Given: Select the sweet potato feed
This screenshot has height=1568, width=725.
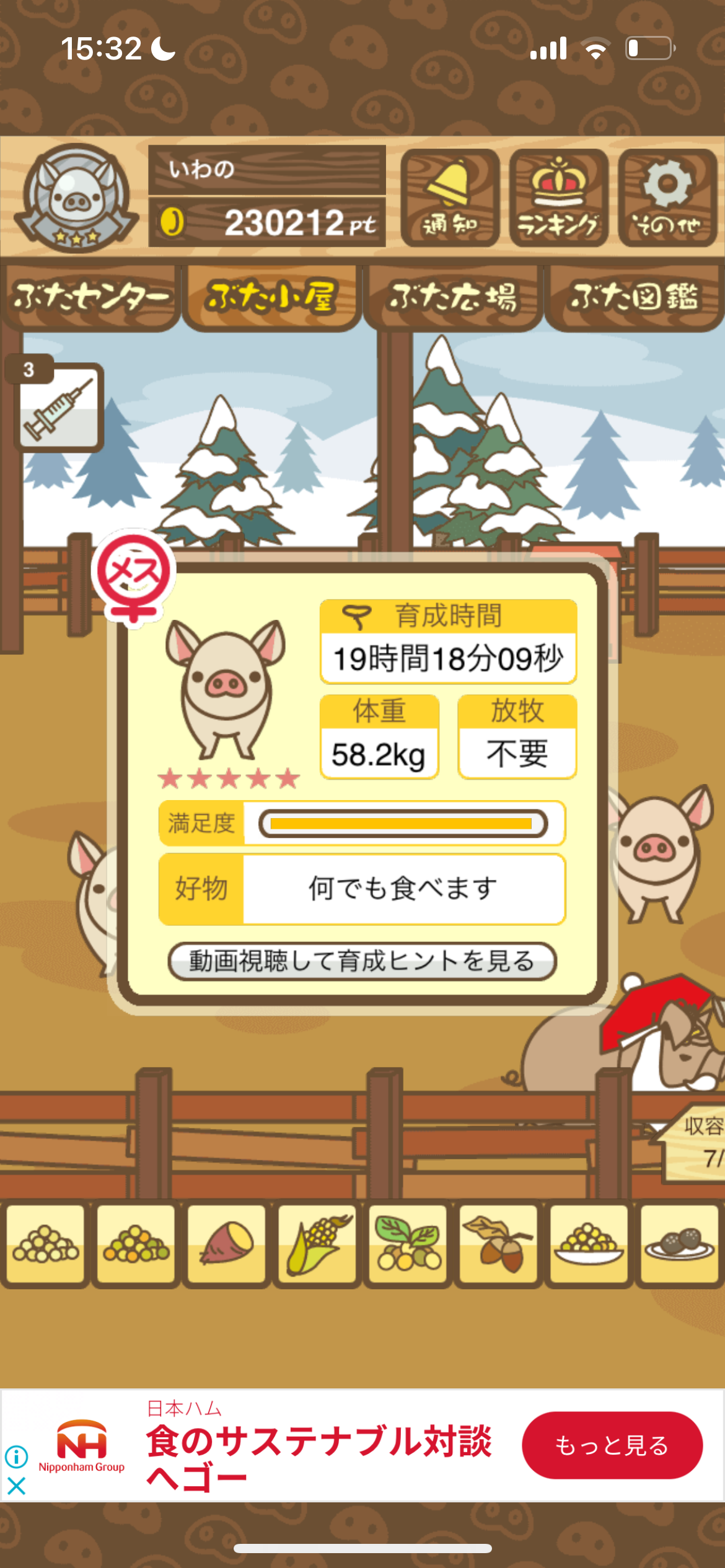Looking at the screenshot, I should (x=227, y=1244).
